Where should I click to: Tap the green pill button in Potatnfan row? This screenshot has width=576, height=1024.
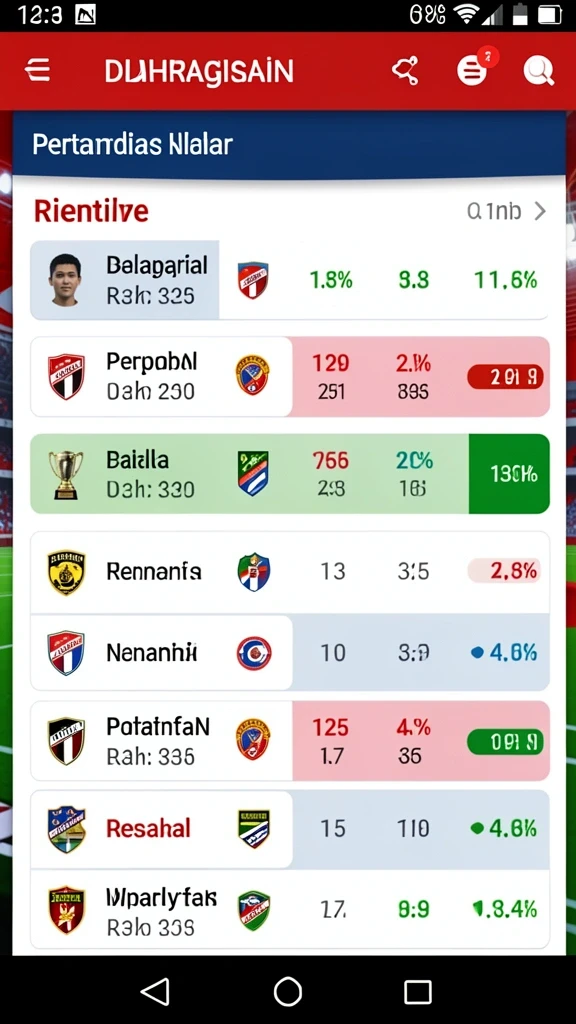[x=505, y=742]
